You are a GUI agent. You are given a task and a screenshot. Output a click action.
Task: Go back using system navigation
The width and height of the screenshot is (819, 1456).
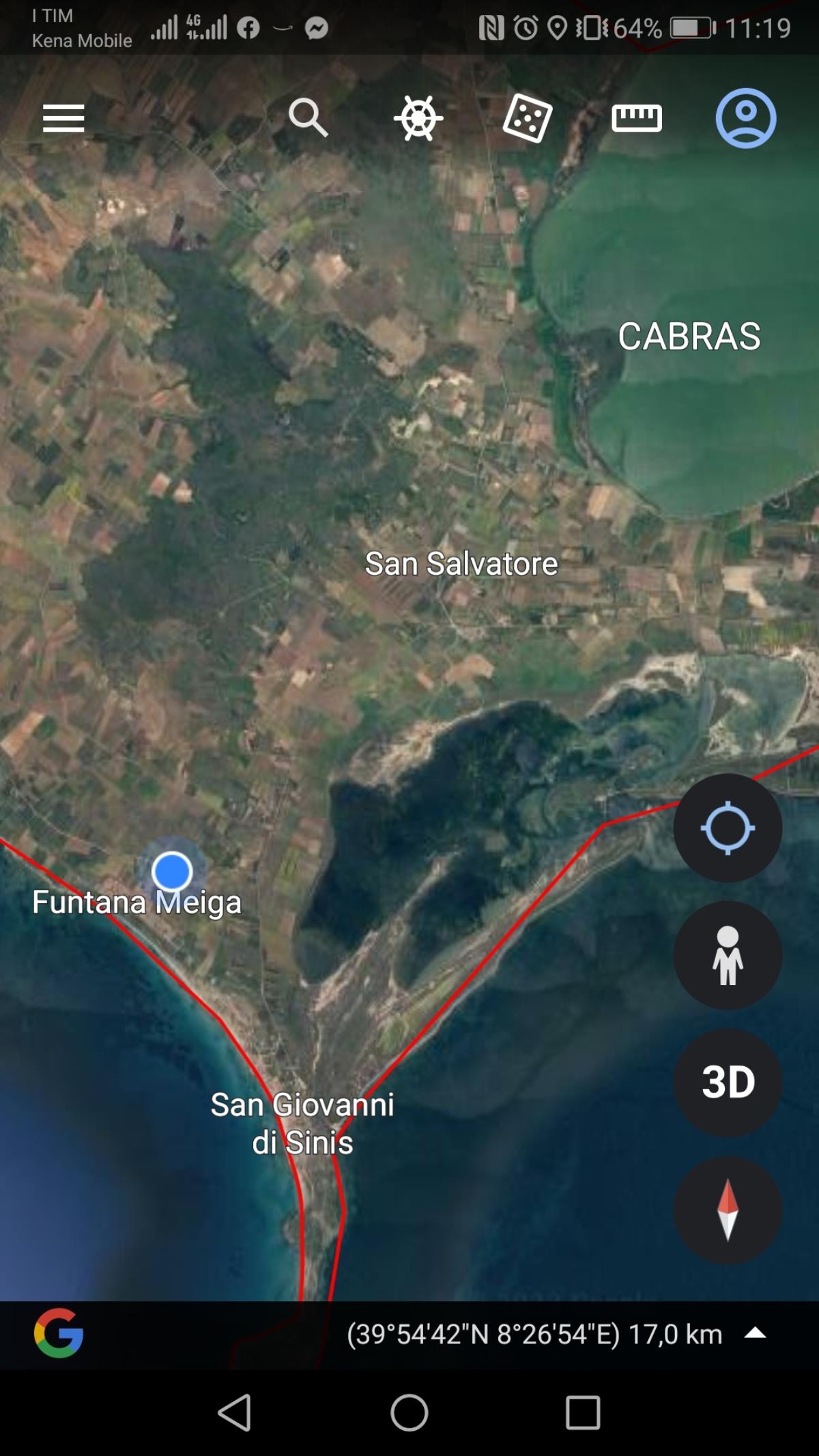[235, 1412]
